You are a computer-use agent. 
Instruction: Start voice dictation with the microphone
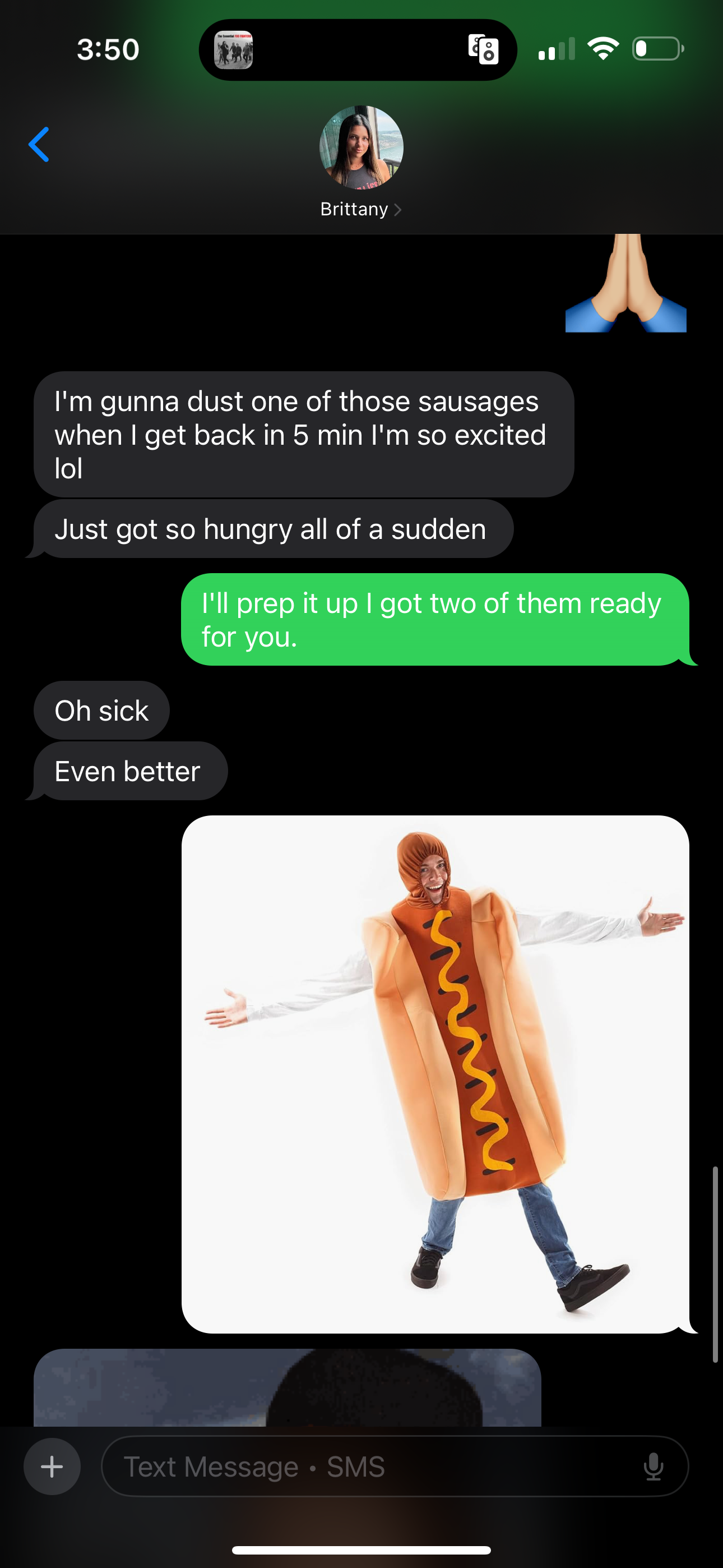click(x=653, y=1466)
